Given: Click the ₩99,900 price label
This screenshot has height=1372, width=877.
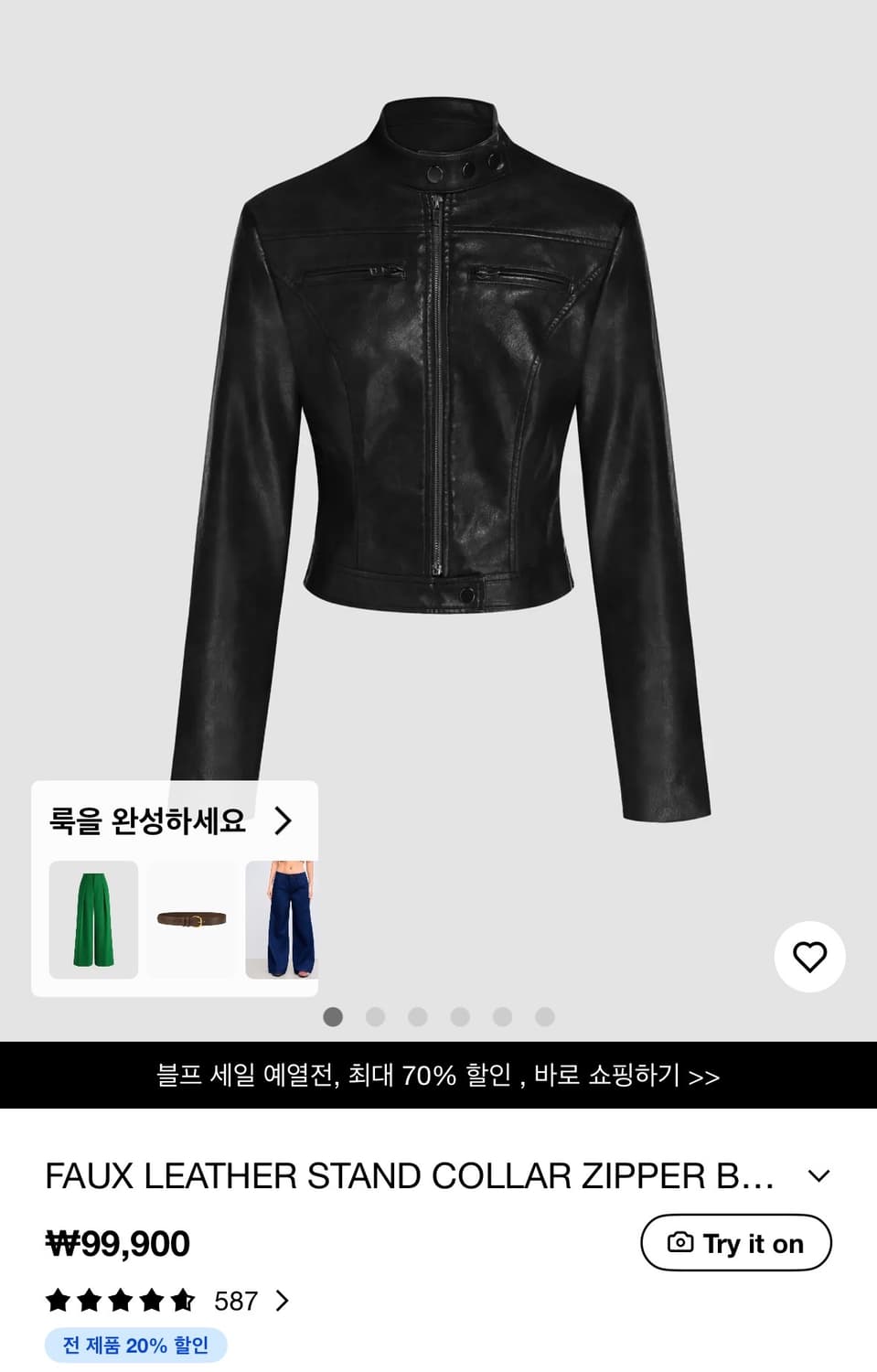Looking at the screenshot, I should pos(118,1243).
